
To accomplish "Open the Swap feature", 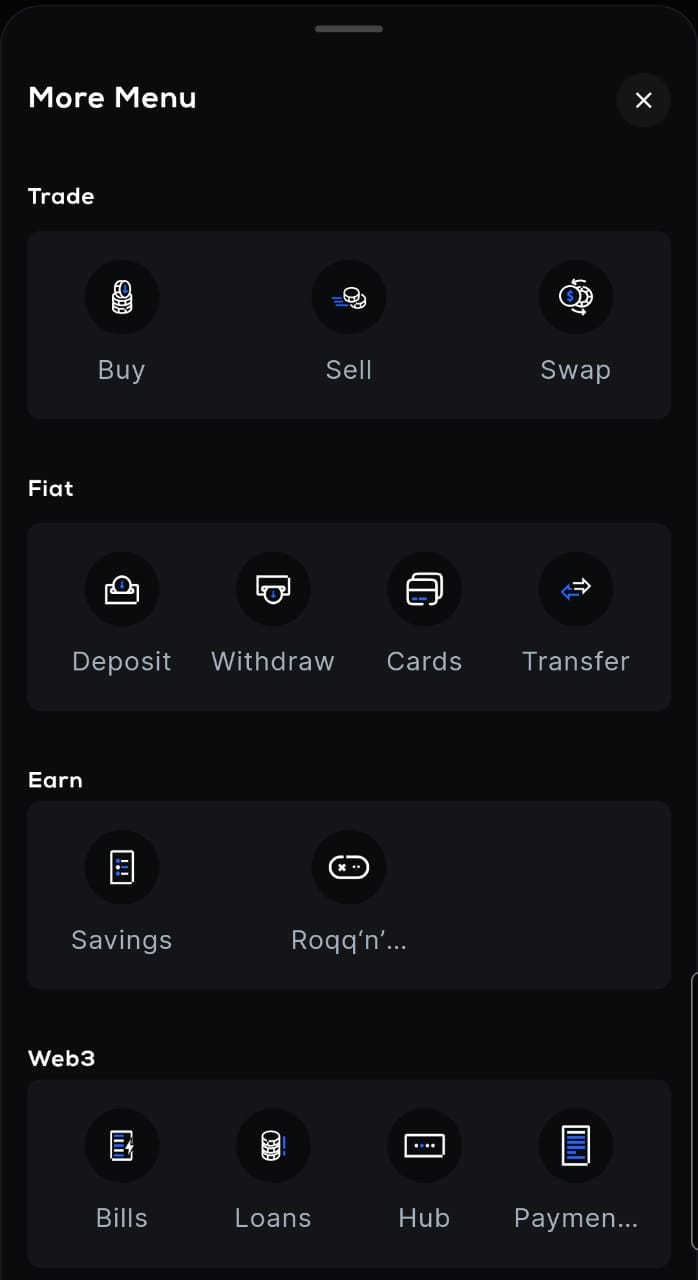I will coord(575,297).
